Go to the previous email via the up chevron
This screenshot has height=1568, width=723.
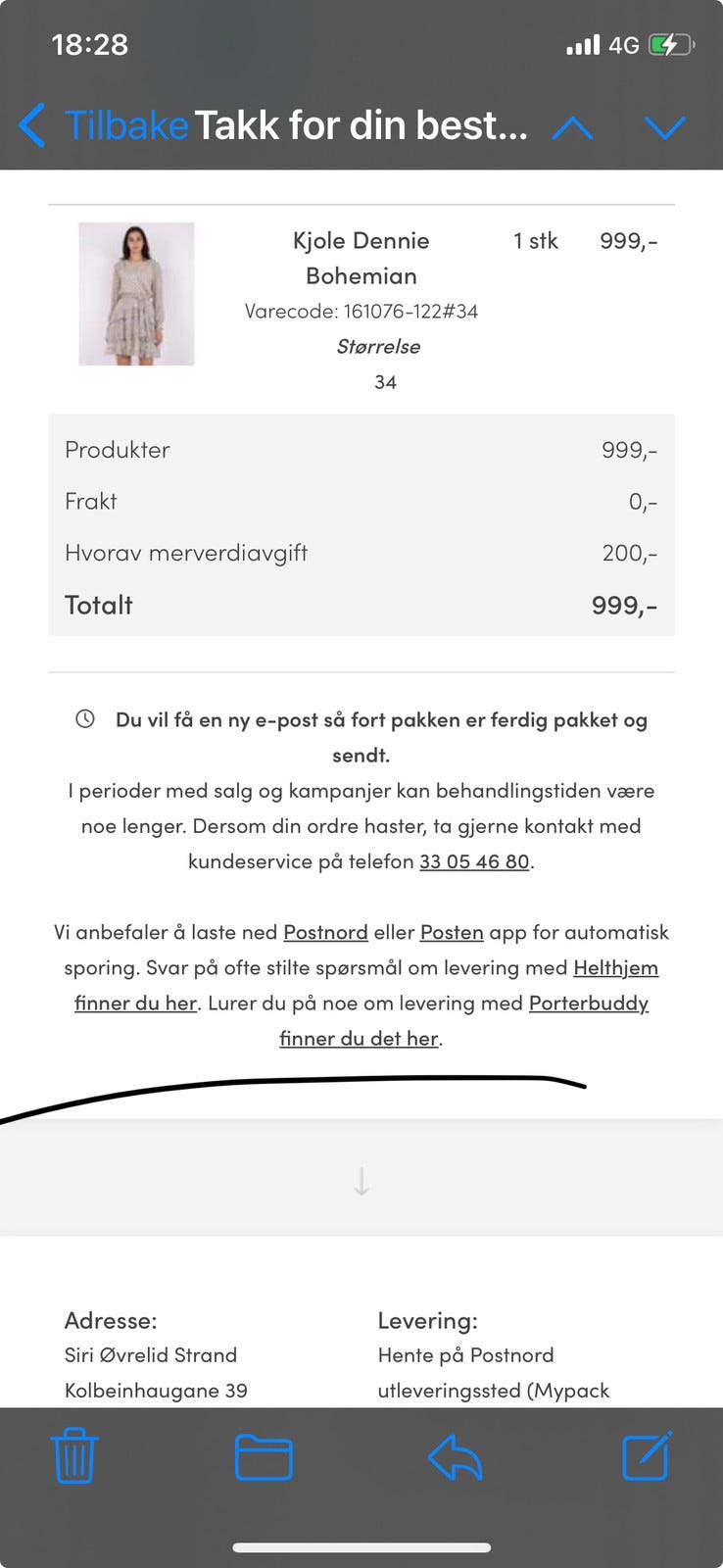573,125
